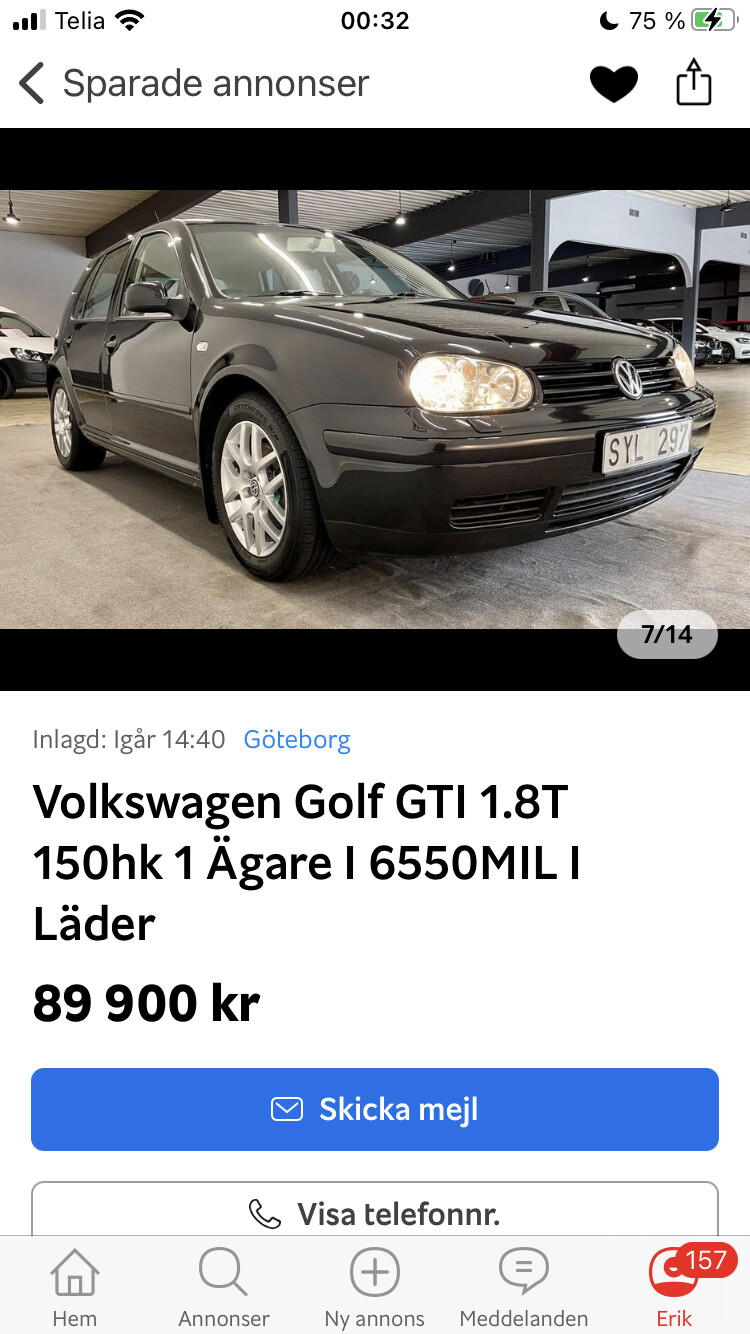Open the Göteborg location link
Viewport: 750px width, 1334px height.
click(x=296, y=739)
